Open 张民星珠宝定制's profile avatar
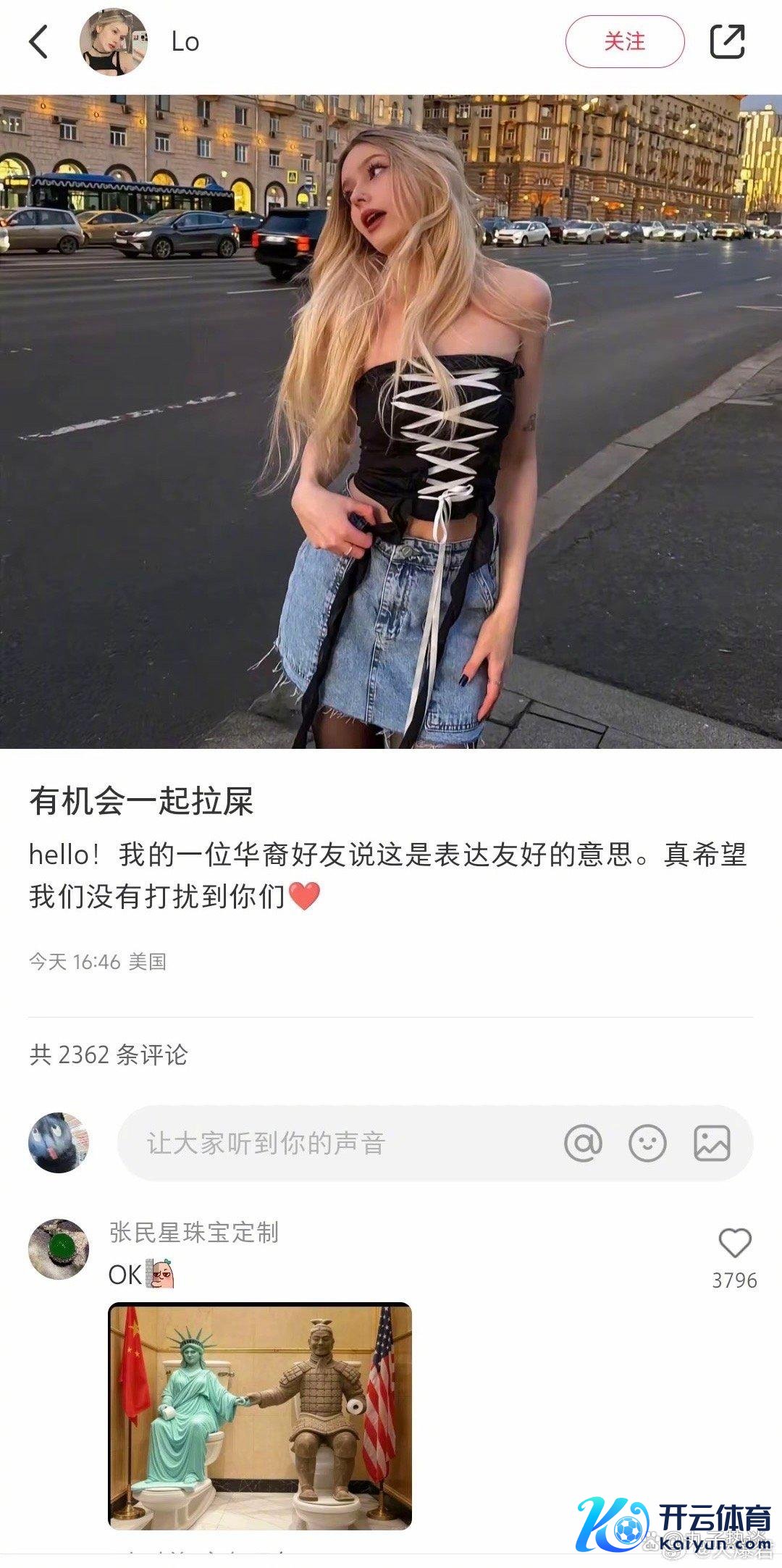Screen dimensions: 782x1568 tap(59, 1249)
